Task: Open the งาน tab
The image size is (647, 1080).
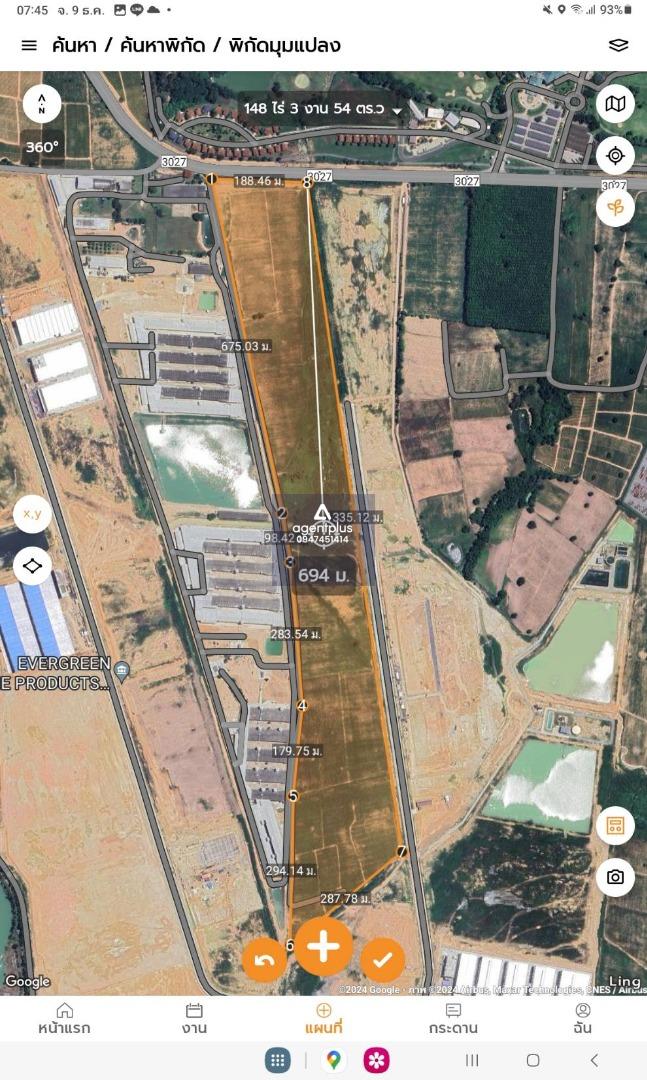Action: coord(194,1019)
